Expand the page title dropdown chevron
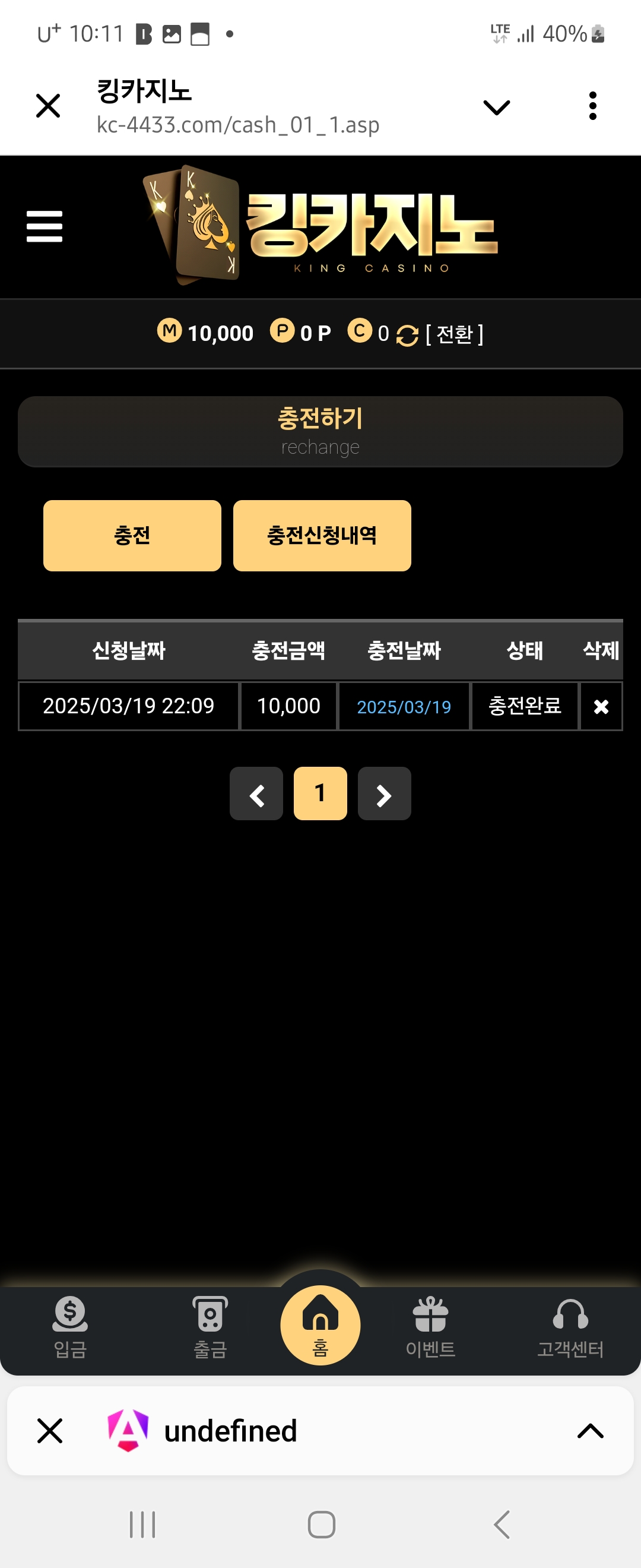641x1568 pixels. [x=496, y=107]
